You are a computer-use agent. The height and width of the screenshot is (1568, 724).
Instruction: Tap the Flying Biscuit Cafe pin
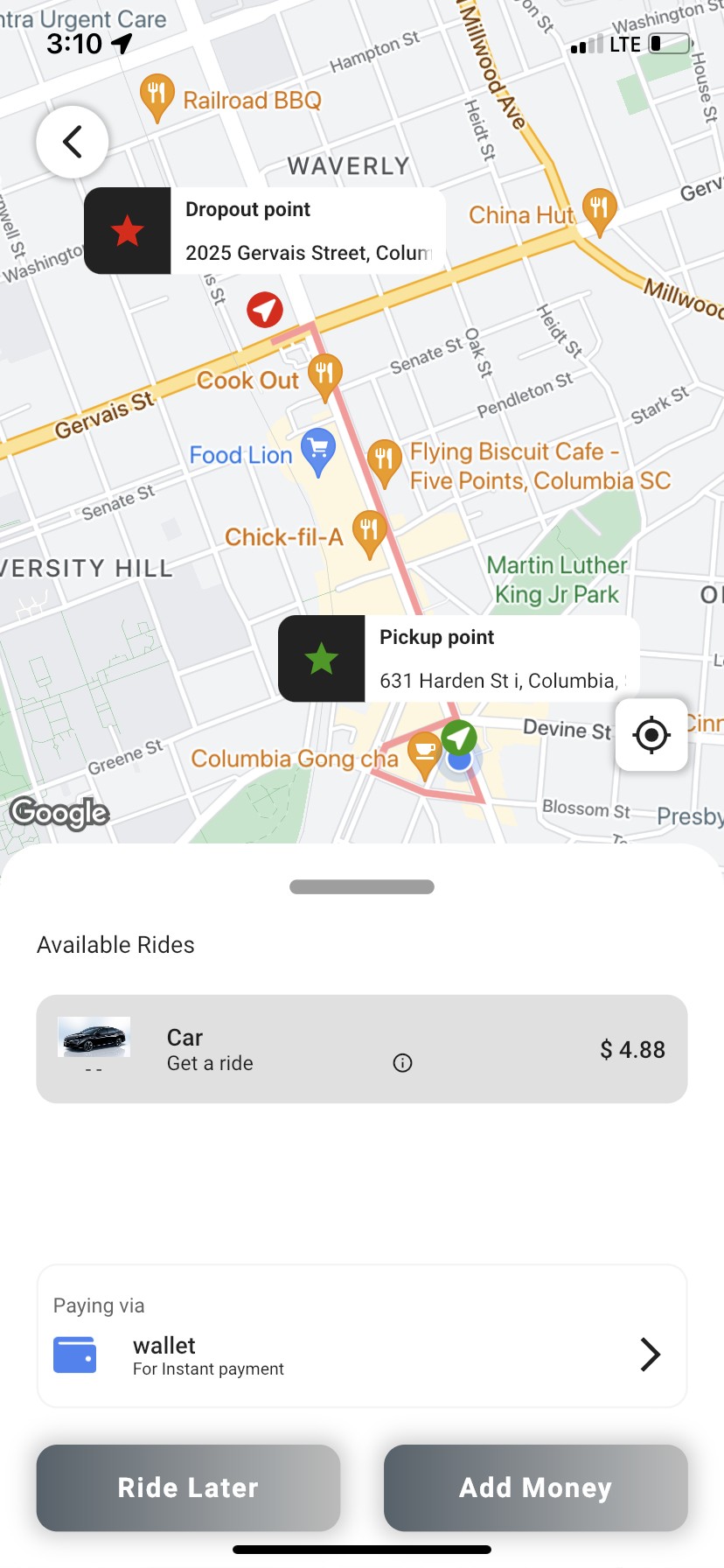[x=384, y=460]
